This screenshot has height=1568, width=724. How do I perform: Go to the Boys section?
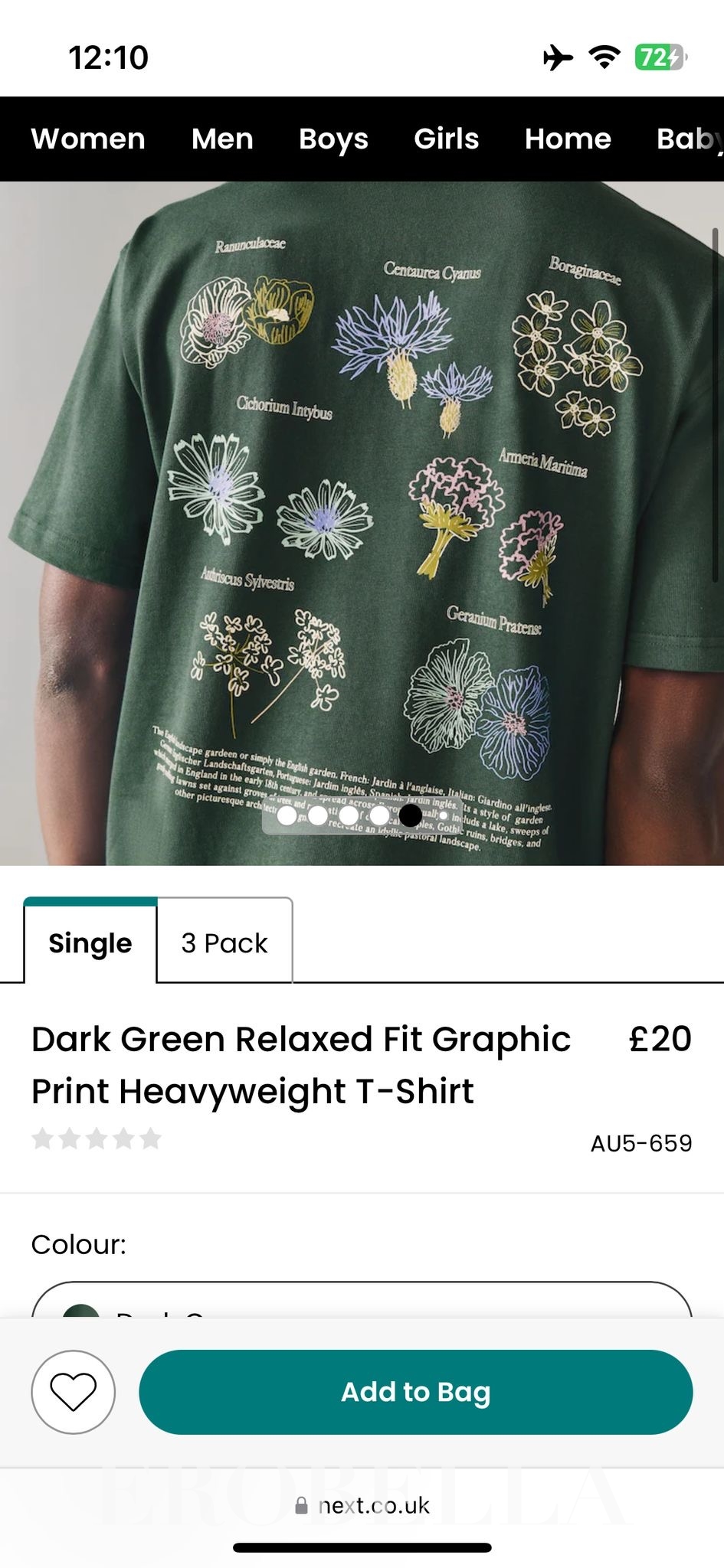(333, 139)
